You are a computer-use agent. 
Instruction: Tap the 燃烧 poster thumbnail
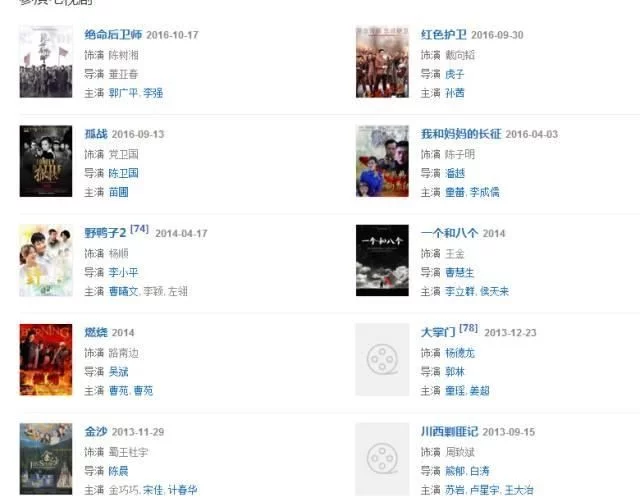(46, 359)
